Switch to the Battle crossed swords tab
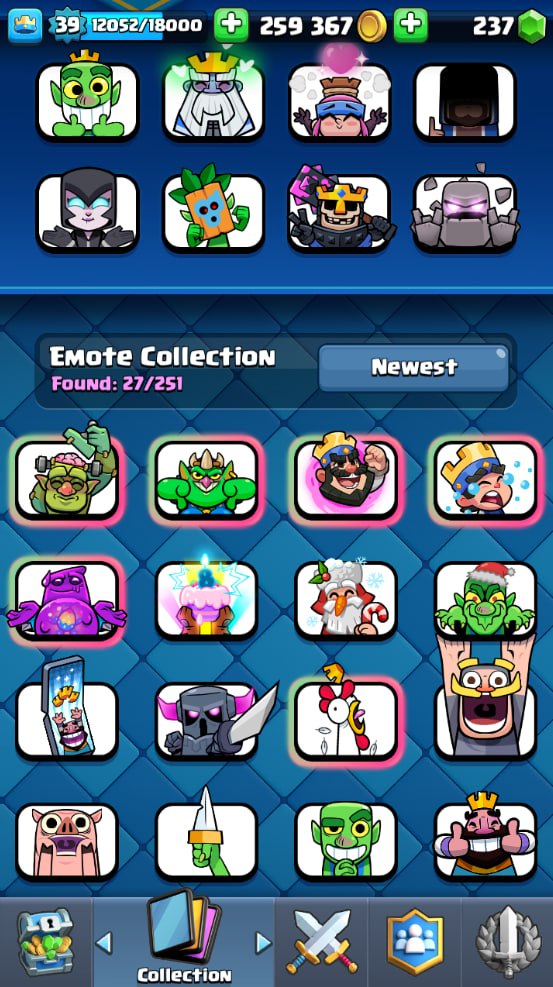Screen dimensions: 553x987 [x=321, y=942]
